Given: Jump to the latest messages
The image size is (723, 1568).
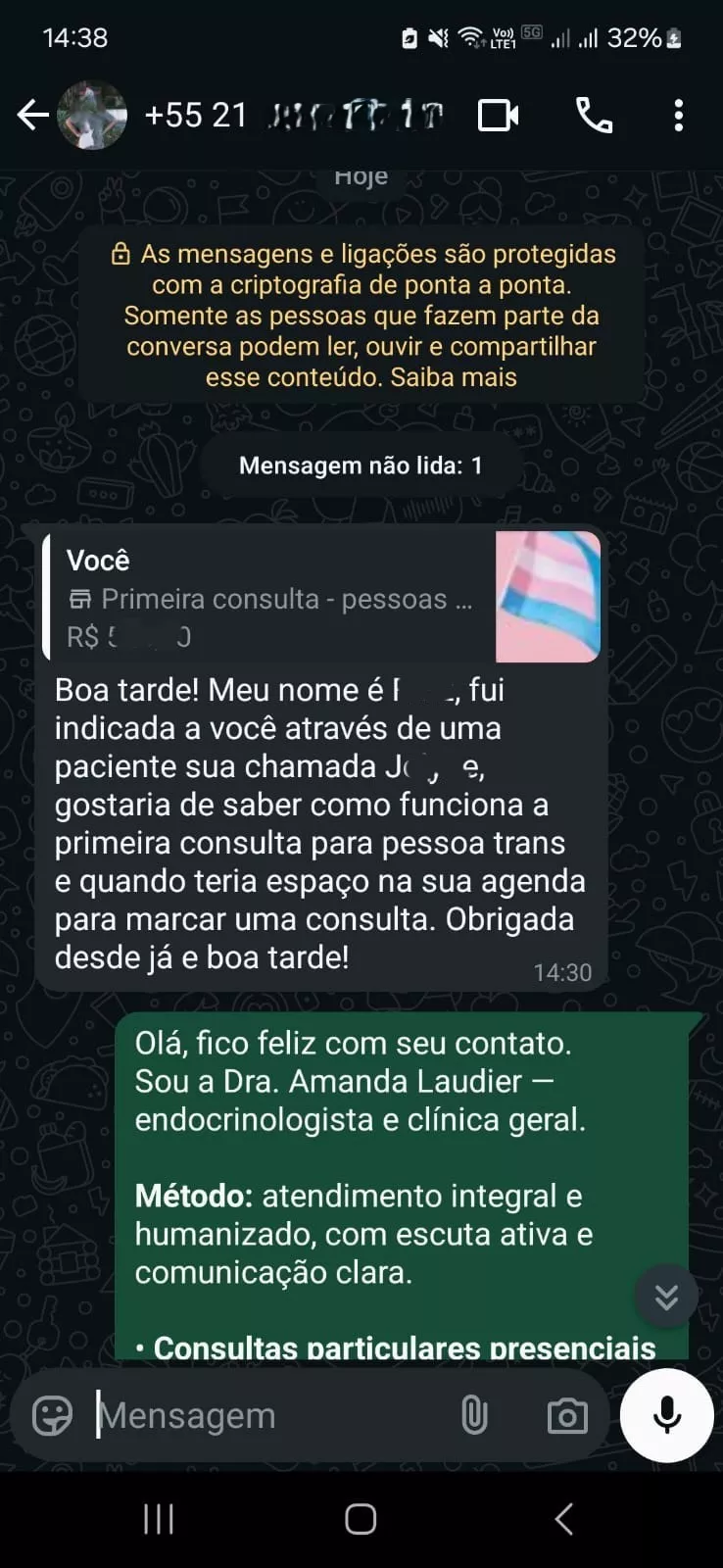Looking at the screenshot, I should click(666, 1298).
